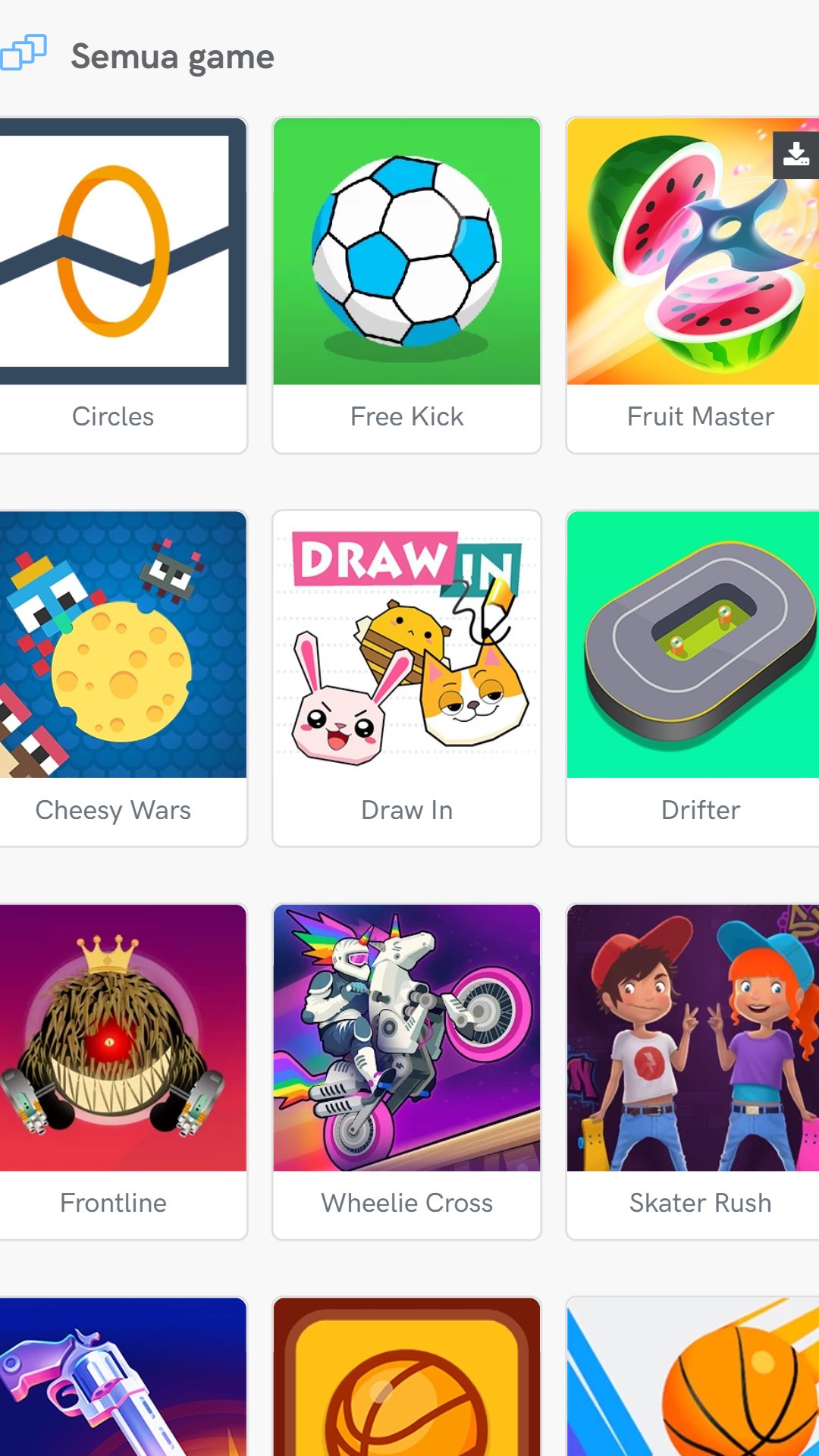819x1456 pixels.
Task: Launch the Free Kick game
Action: pos(406,285)
